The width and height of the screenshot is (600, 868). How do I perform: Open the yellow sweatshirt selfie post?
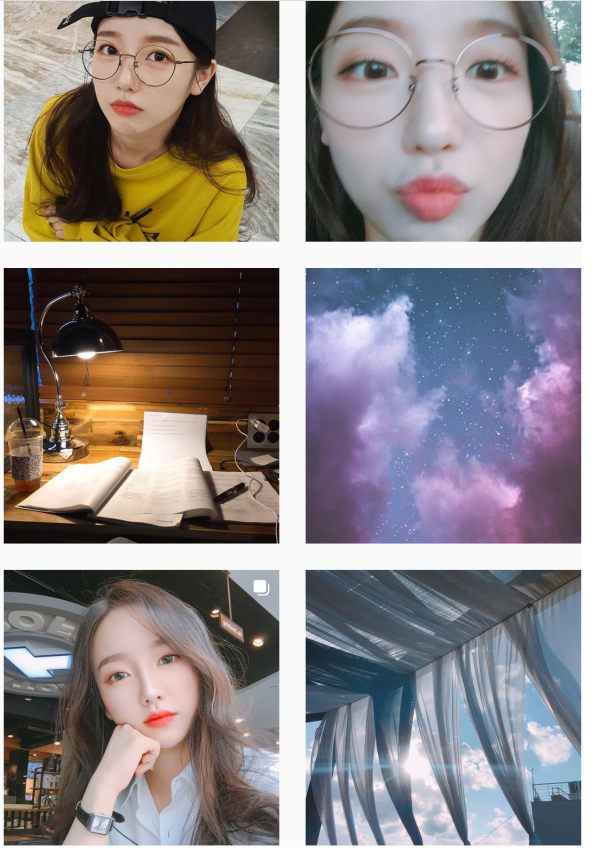click(141, 121)
